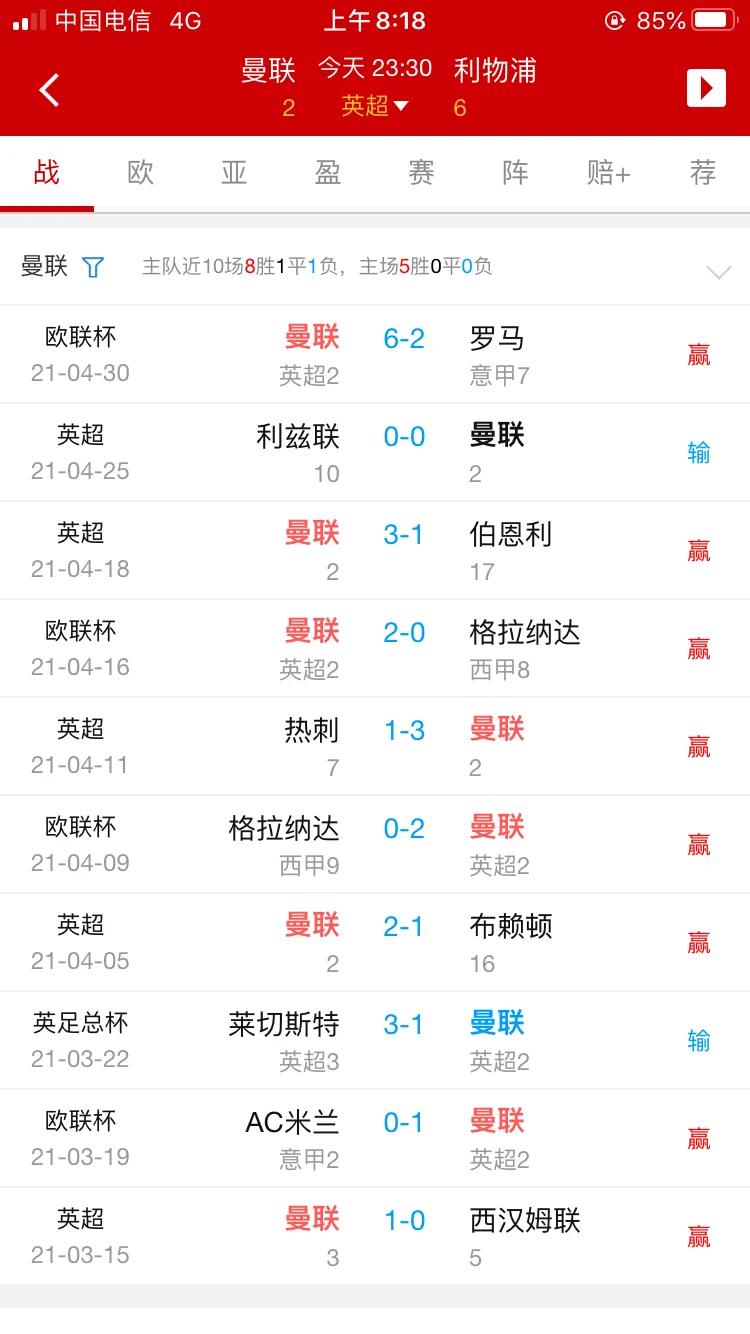The height and width of the screenshot is (1334, 750).
Task: Select the 荐 tab
Action: (702, 172)
